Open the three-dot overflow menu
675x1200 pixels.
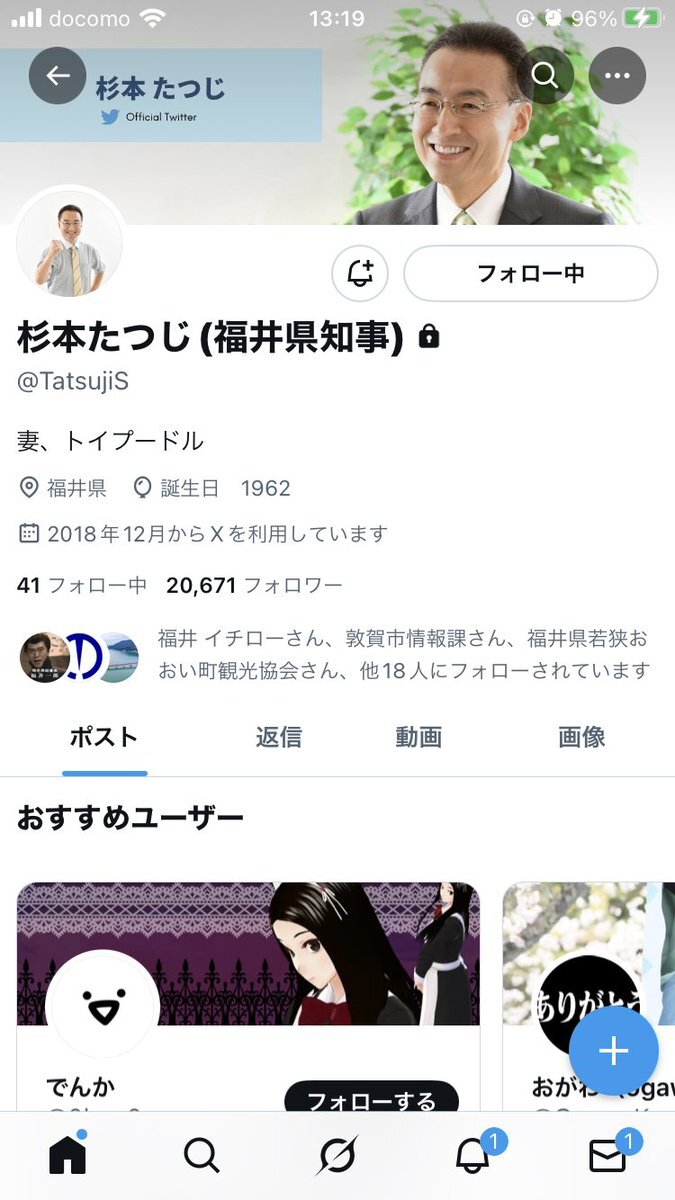pos(617,76)
